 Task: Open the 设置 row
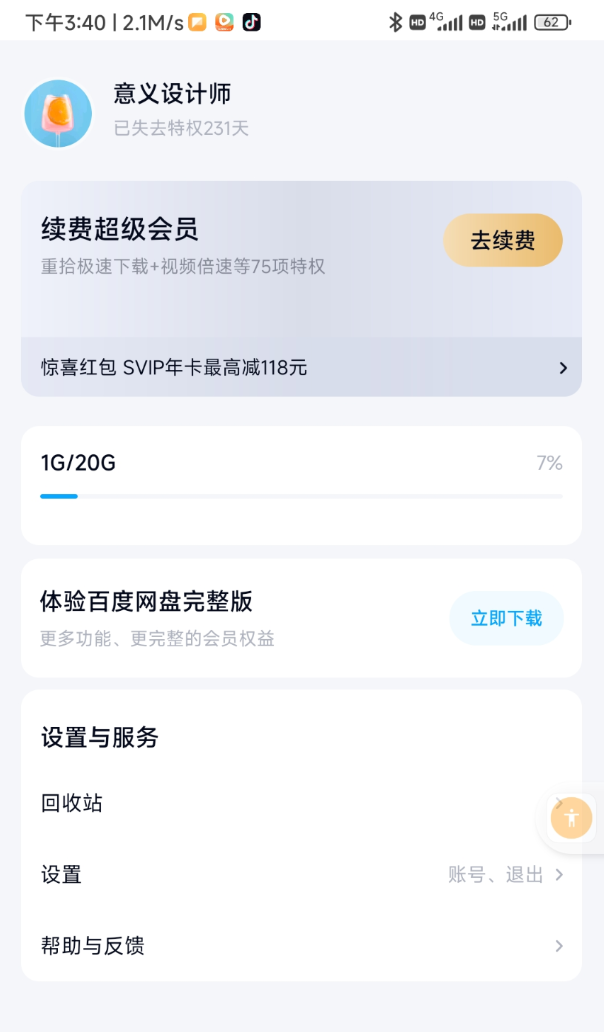[301, 875]
